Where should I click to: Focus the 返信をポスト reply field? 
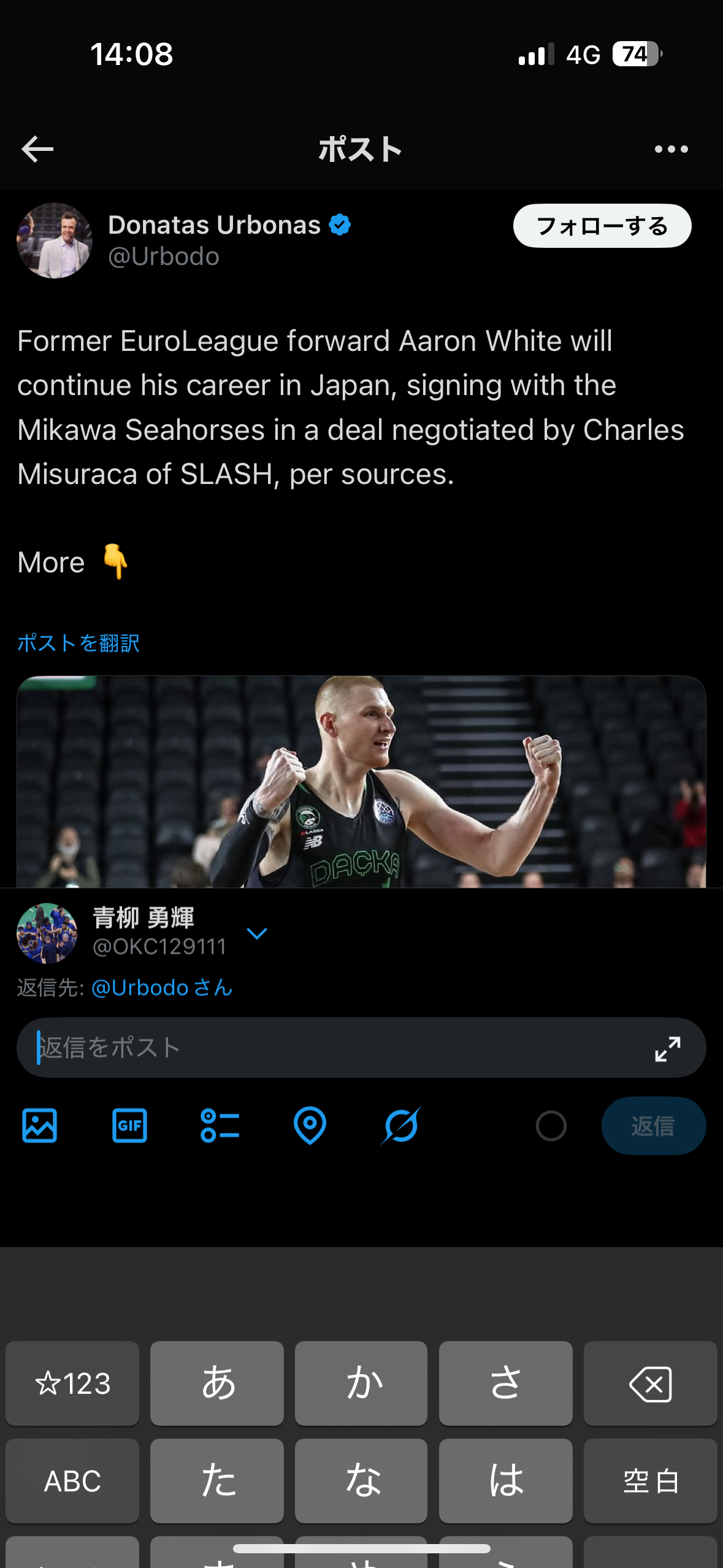pyautogui.click(x=331, y=1048)
